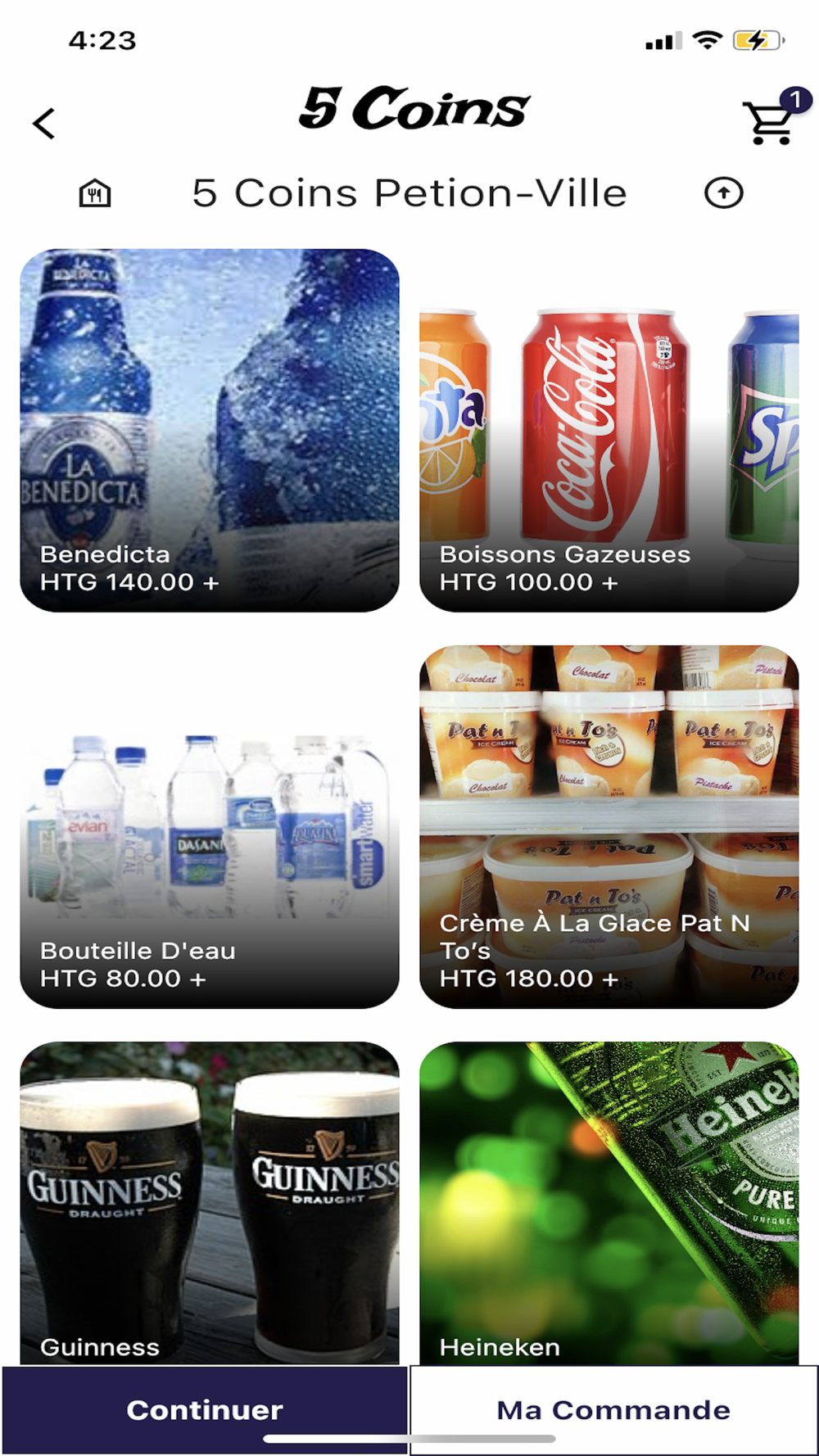Choose the Heineken tile
819x1456 pixels.
click(x=609, y=1203)
